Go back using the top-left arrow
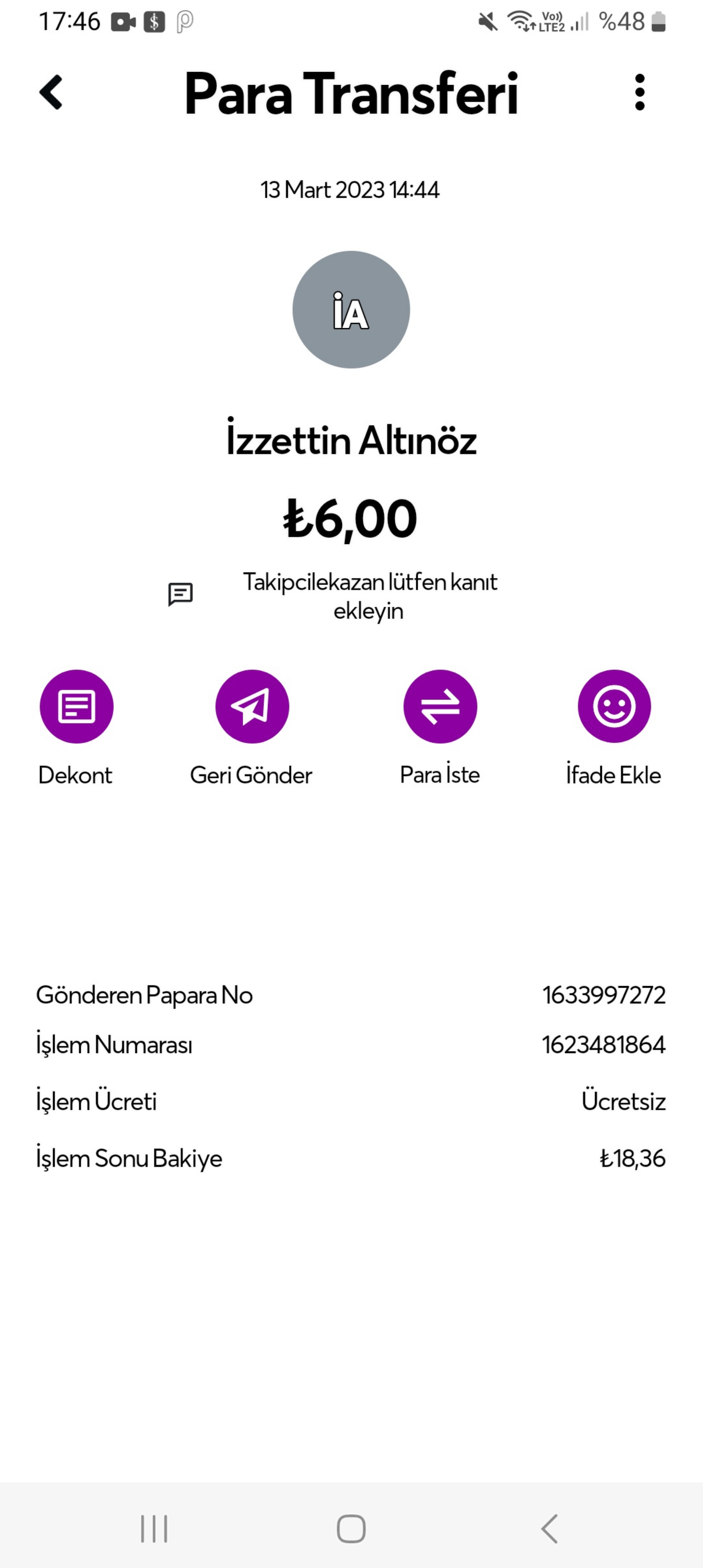The height and width of the screenshot is (1568, 703). (x=51, y=93)
